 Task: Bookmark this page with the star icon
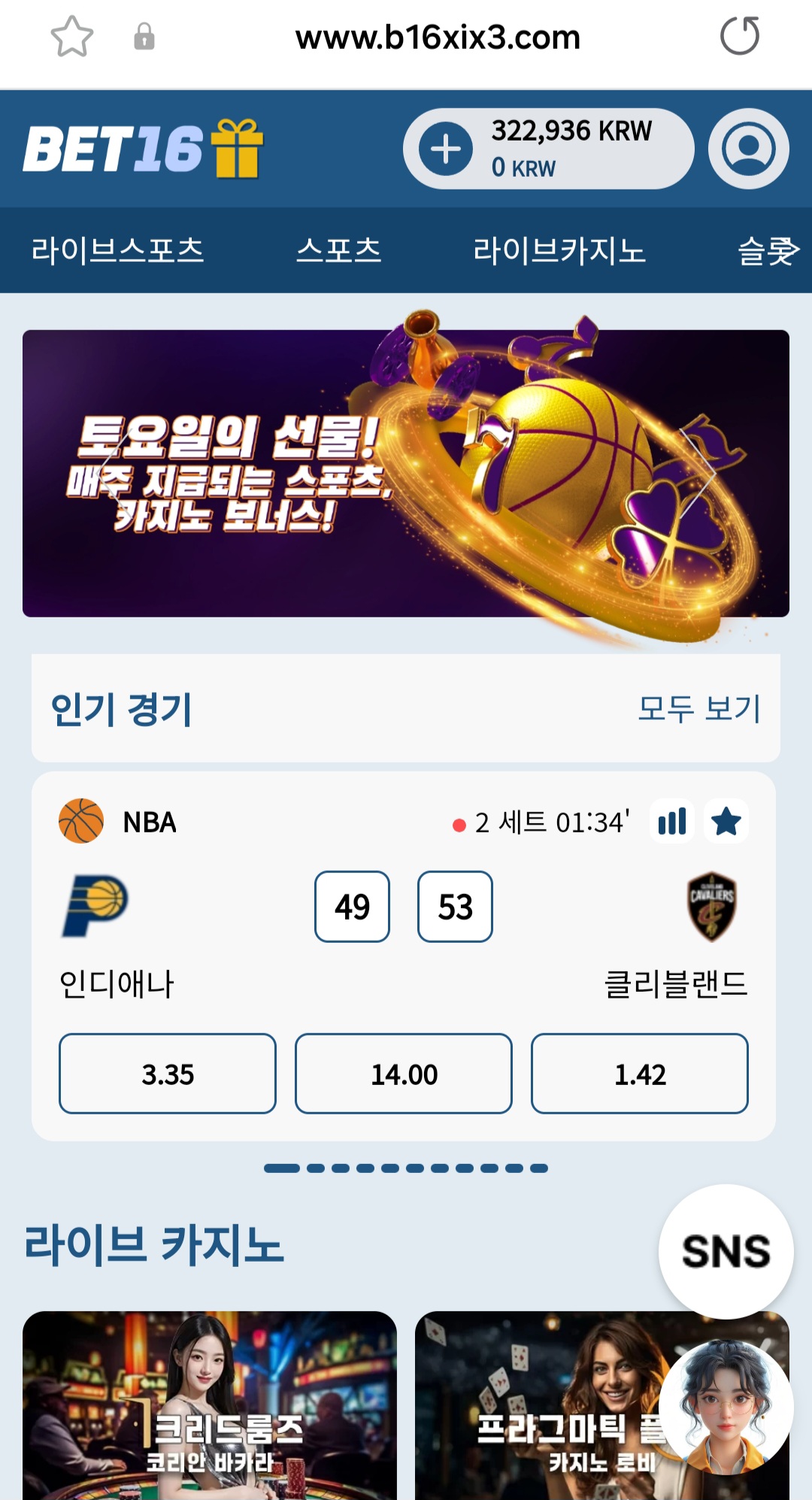tap(71, 37)
